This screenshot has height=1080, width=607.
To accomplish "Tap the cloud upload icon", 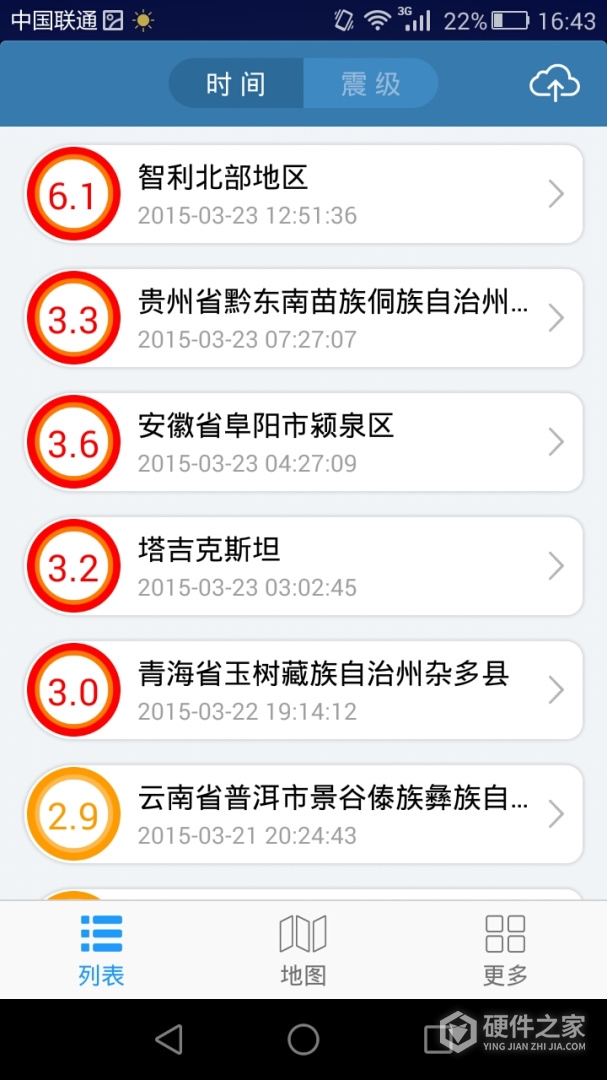I will [x=554, y=84].
